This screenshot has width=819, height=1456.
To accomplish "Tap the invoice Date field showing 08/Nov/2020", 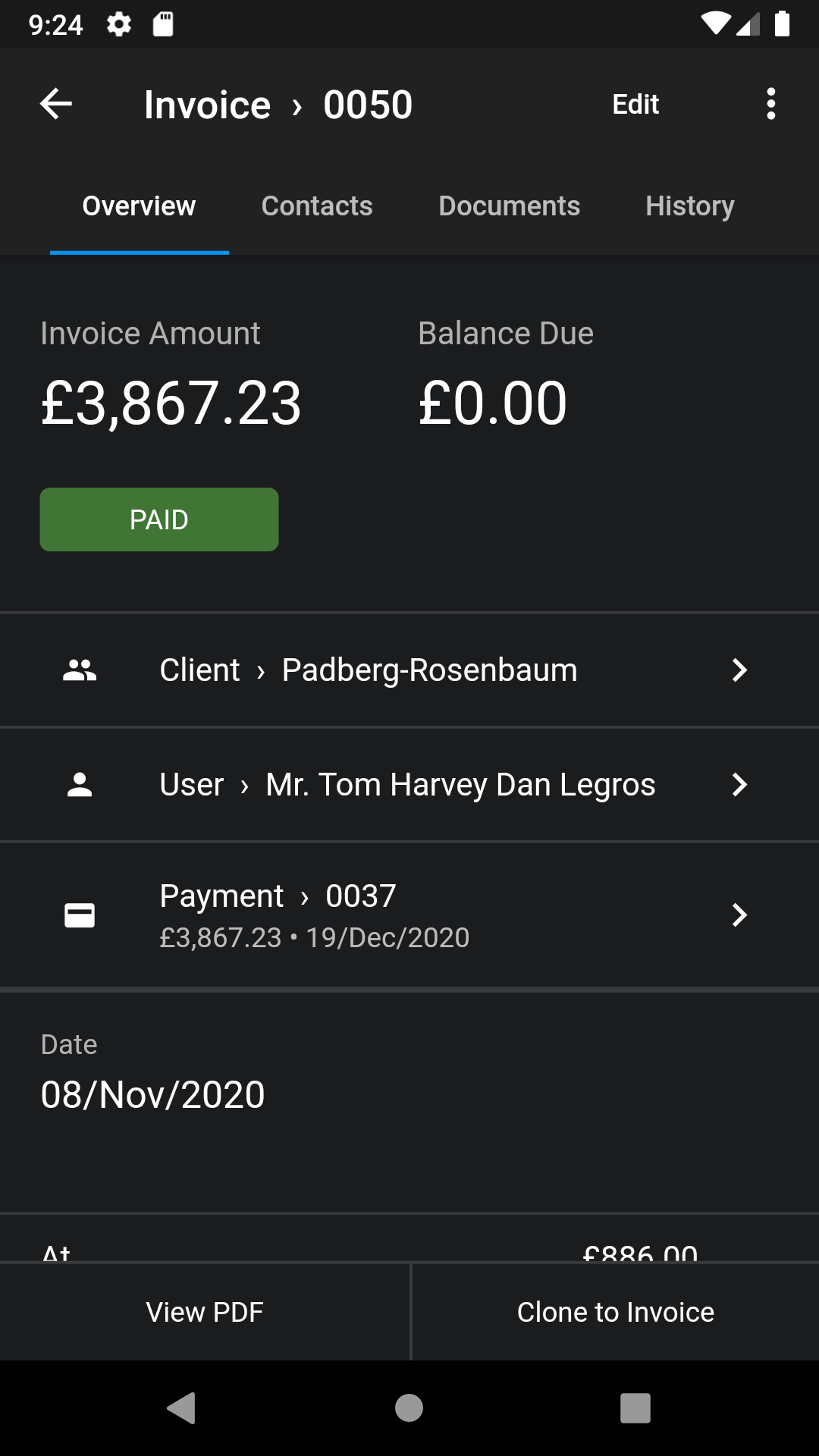I will coord(152,1093).
